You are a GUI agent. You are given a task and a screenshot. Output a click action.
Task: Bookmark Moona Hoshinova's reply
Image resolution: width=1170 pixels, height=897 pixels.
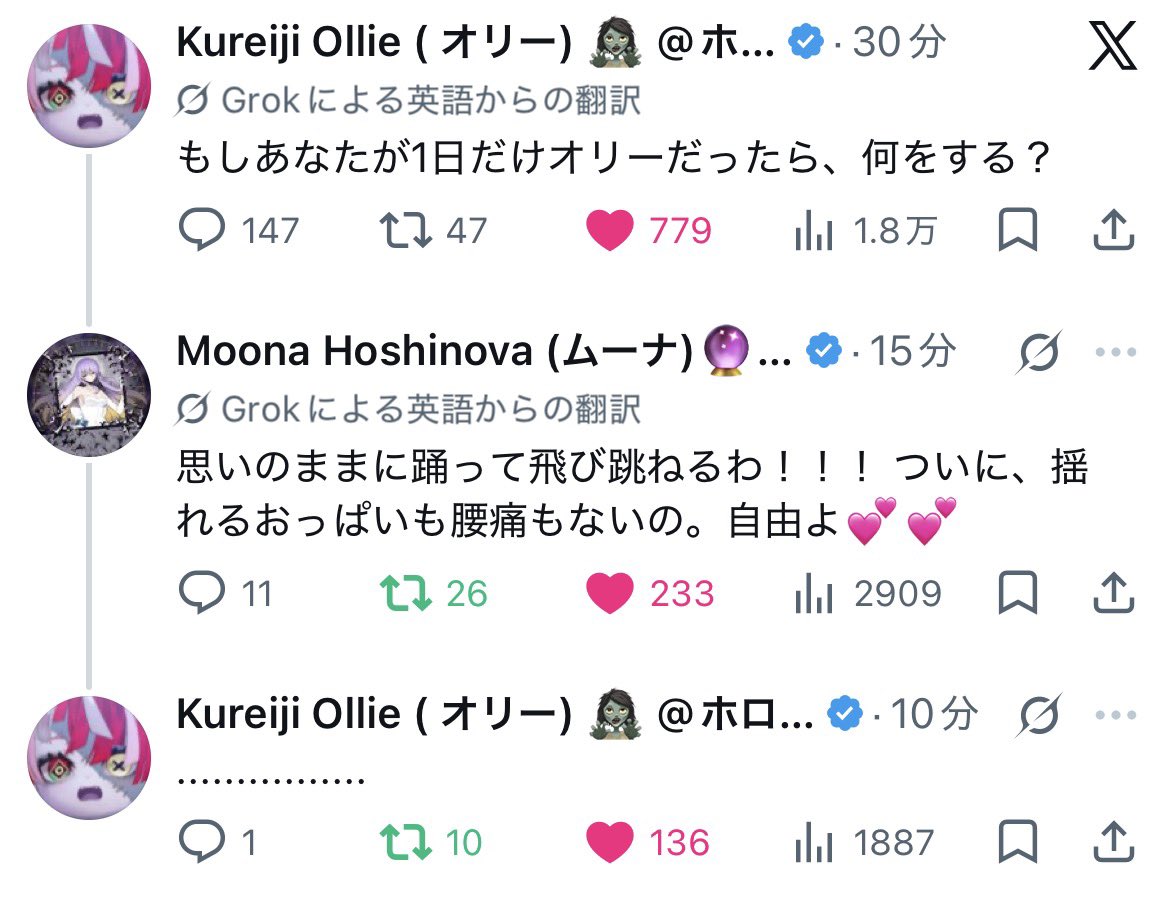click(1018, 593)
